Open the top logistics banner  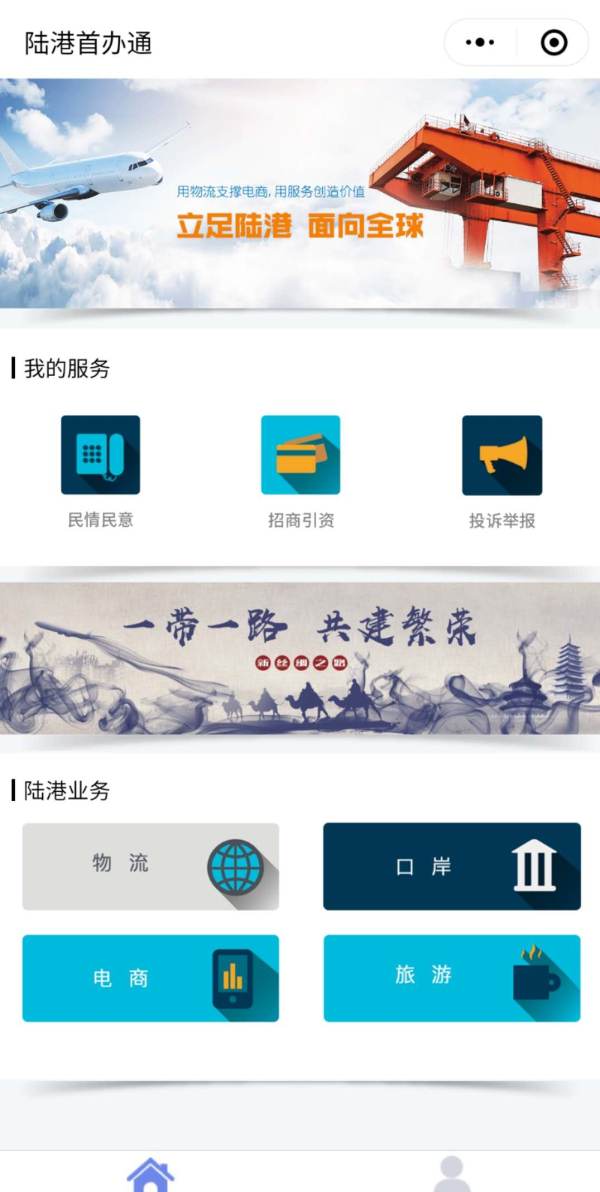pos(300,194)
